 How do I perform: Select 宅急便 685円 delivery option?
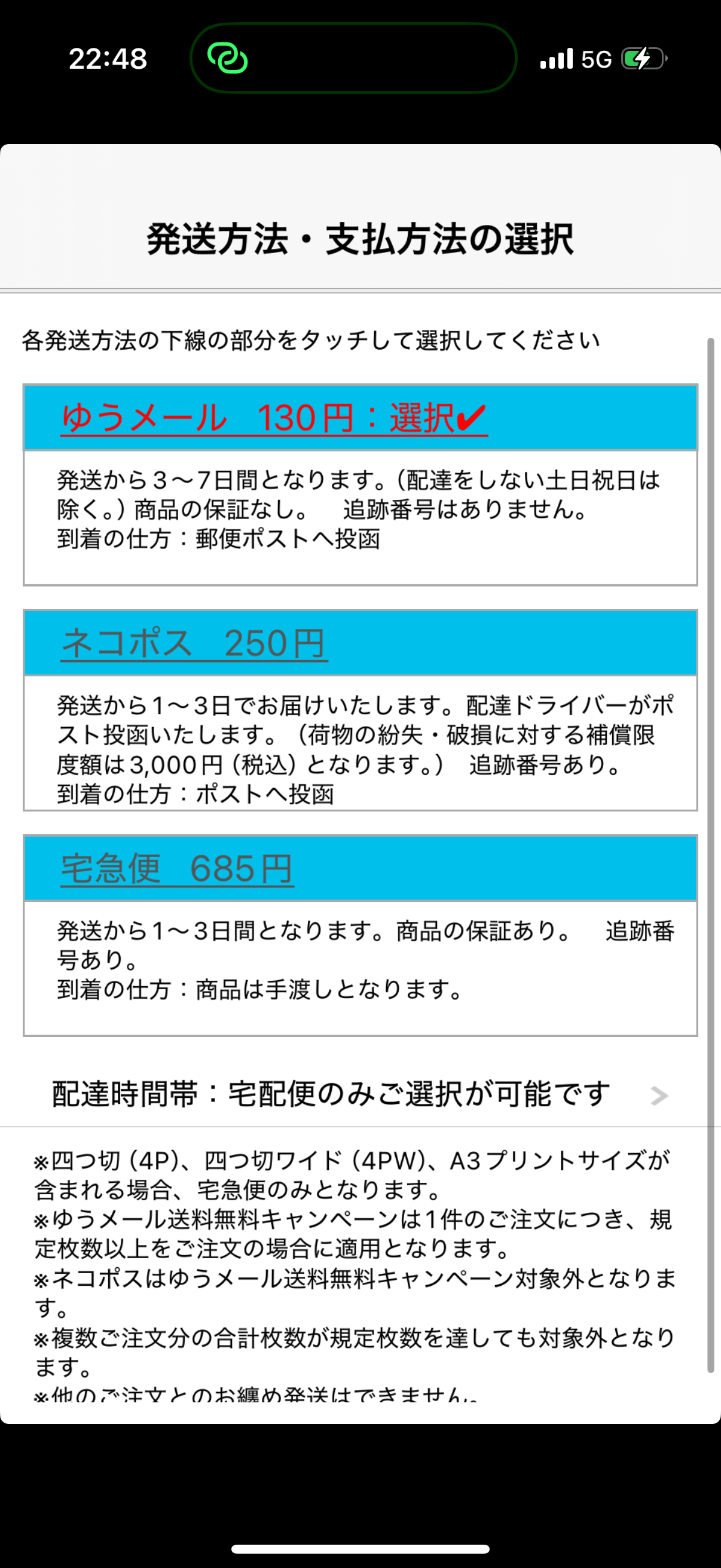coord(177,868)
